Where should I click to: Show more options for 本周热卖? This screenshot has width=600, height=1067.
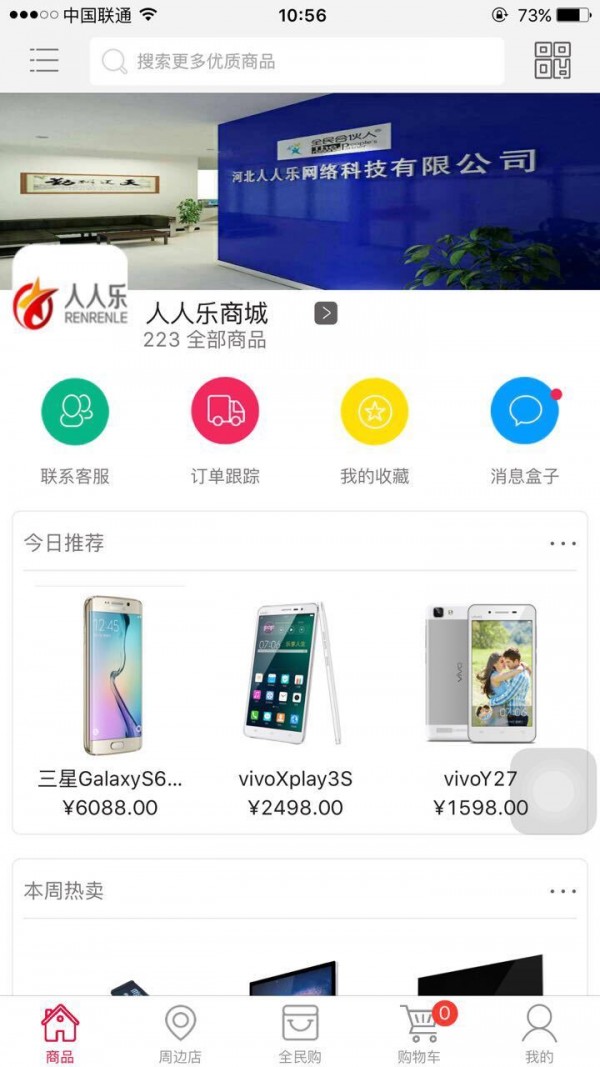(x=563, y=891)
